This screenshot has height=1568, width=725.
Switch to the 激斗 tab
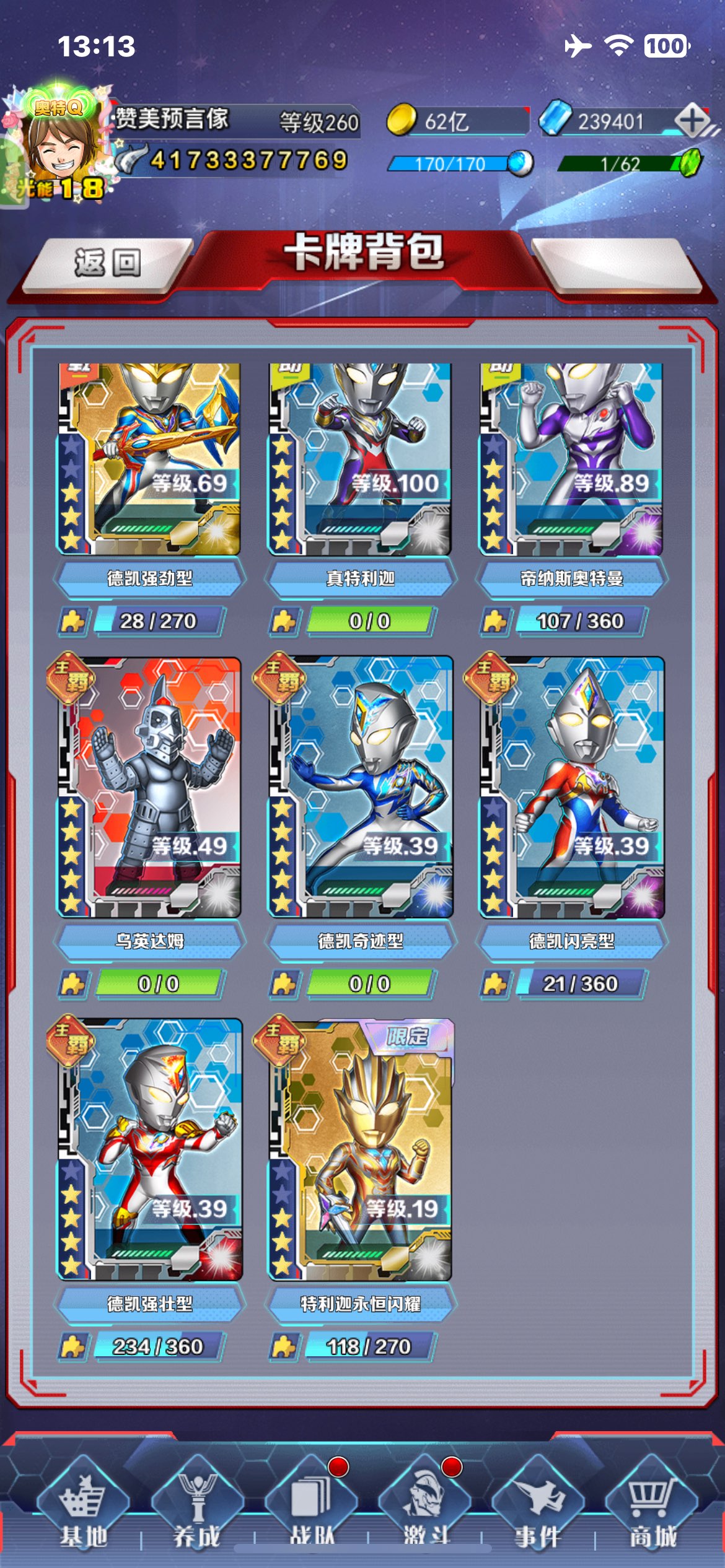[425, 1504]
